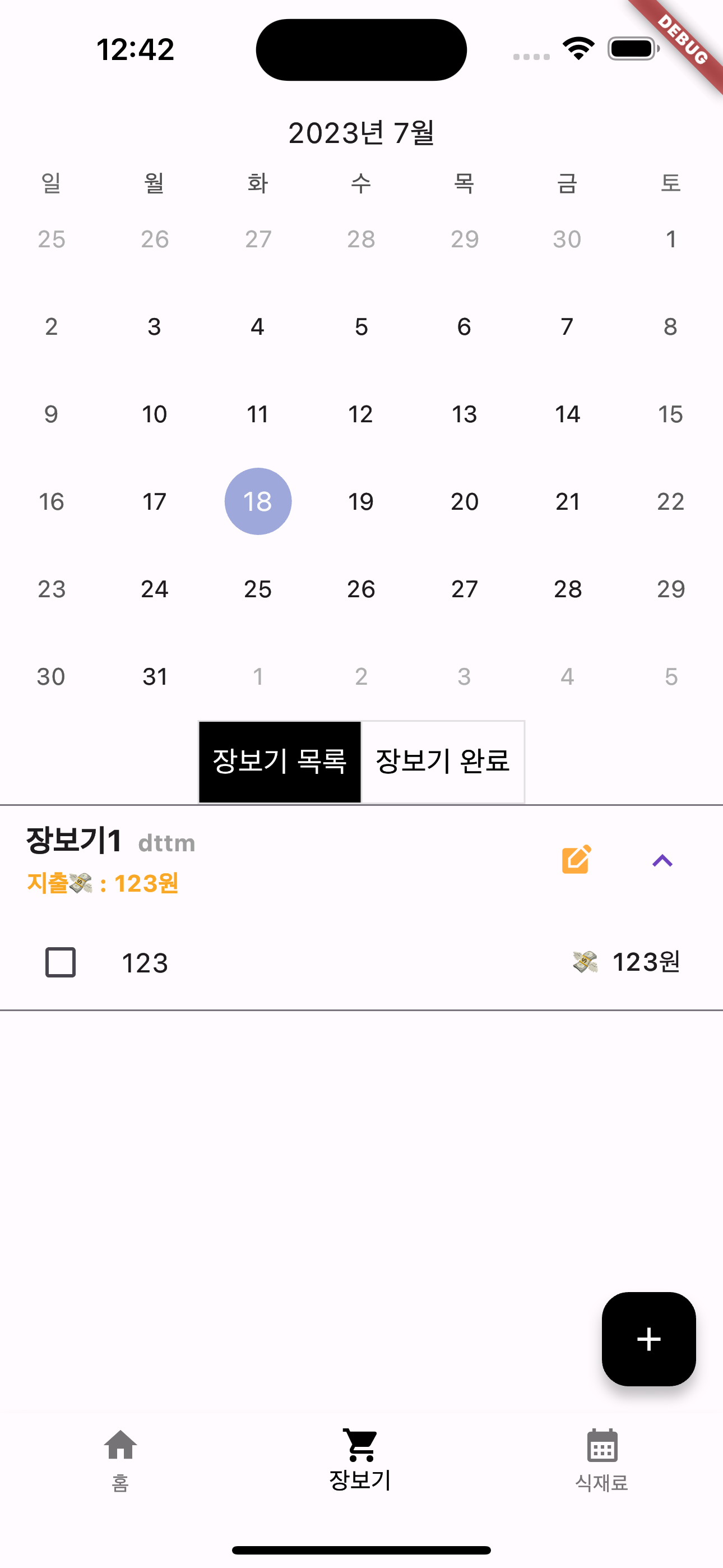The width and height of the screenshot is (723, 1568).
Task: Tap the highlighted date 18
Action: [x=258, y=501]
